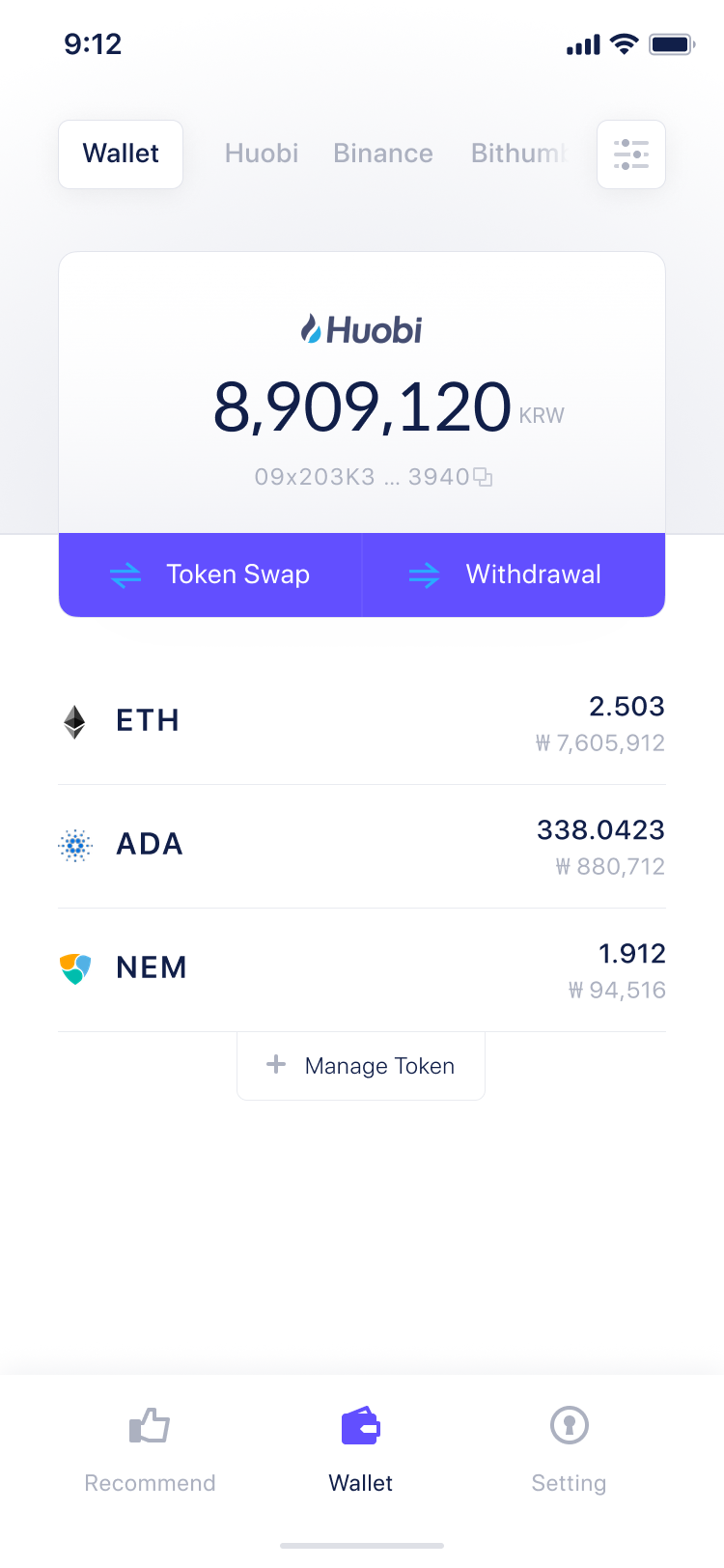Open the NEM token row
The image size is (724, 1568).
point(362,970)
